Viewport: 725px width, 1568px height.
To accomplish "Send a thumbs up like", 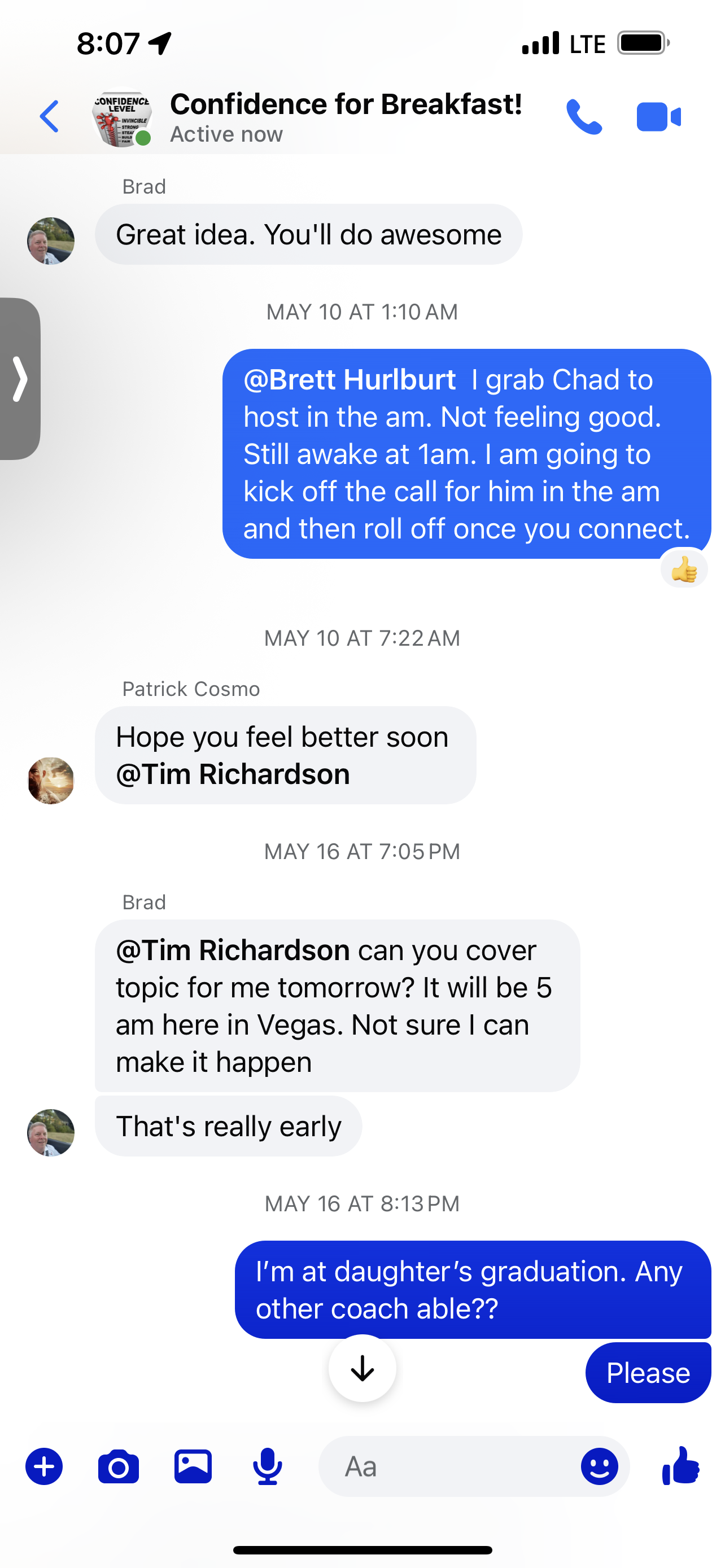I will click(x=680, y=1466).
